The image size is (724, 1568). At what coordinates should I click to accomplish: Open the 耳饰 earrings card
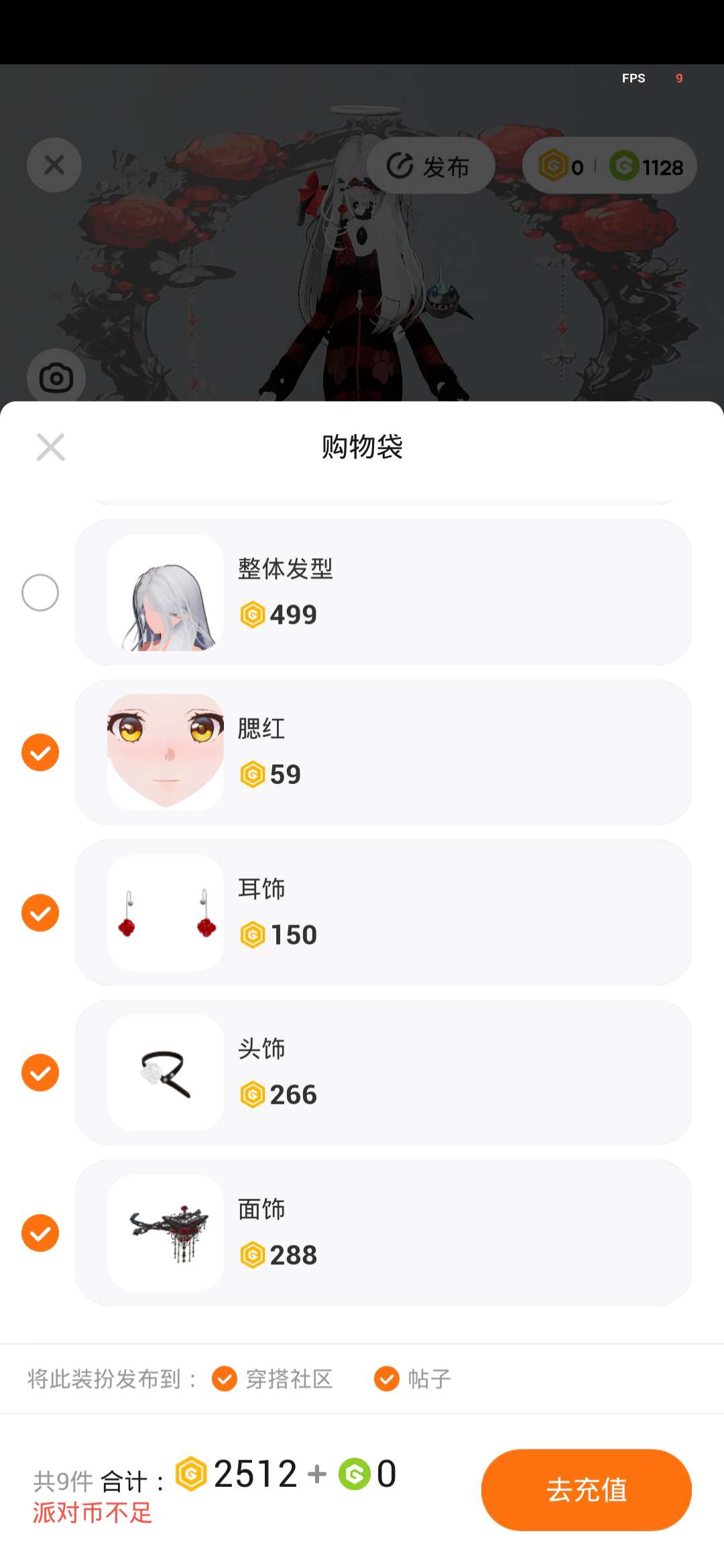click(383, 913)
